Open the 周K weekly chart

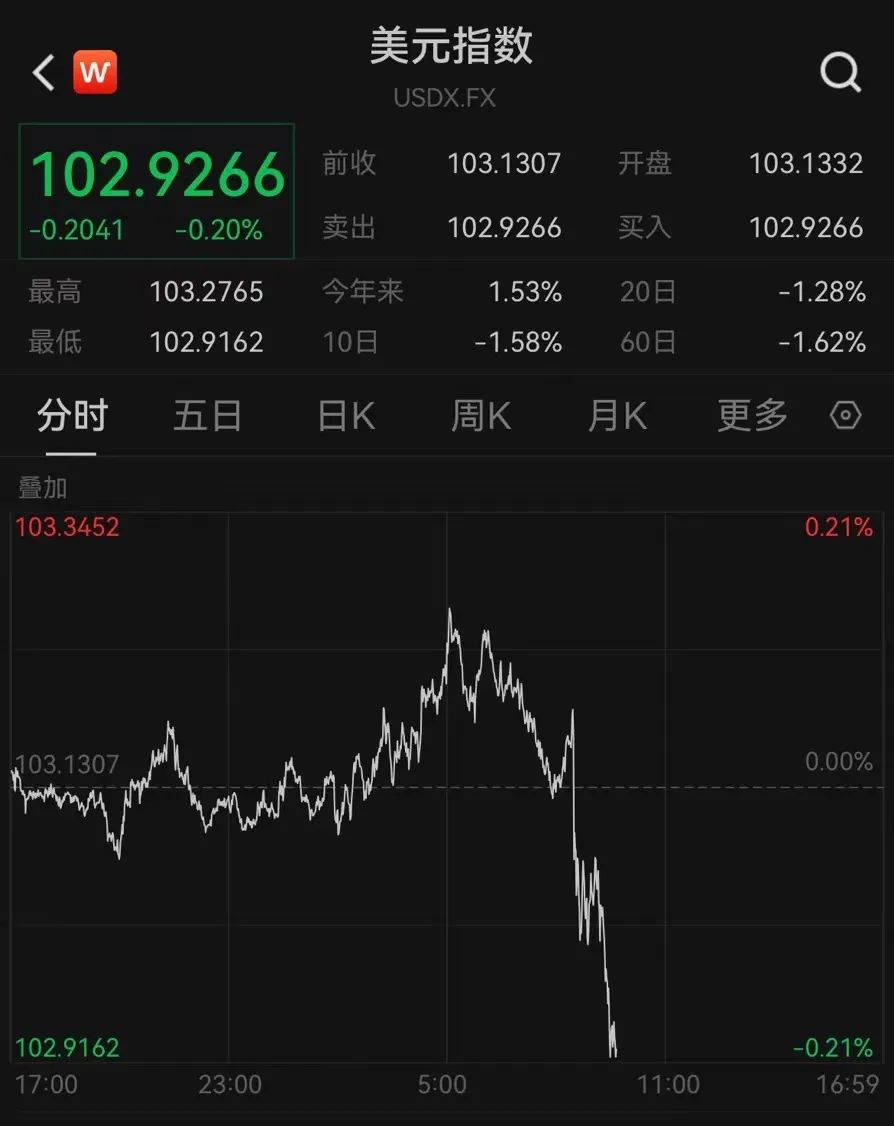480,416
